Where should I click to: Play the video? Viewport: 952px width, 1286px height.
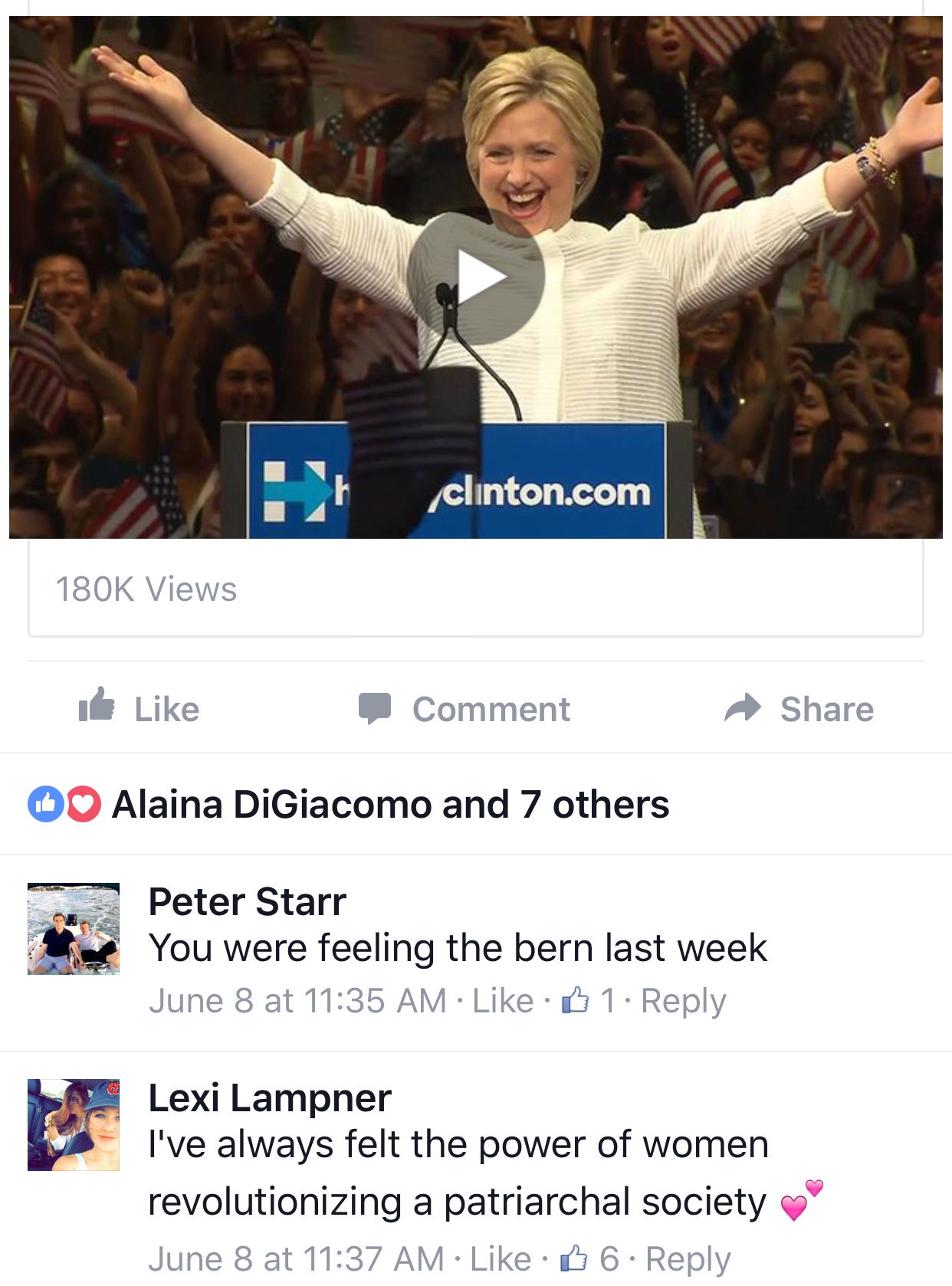[x=476, y=277]
